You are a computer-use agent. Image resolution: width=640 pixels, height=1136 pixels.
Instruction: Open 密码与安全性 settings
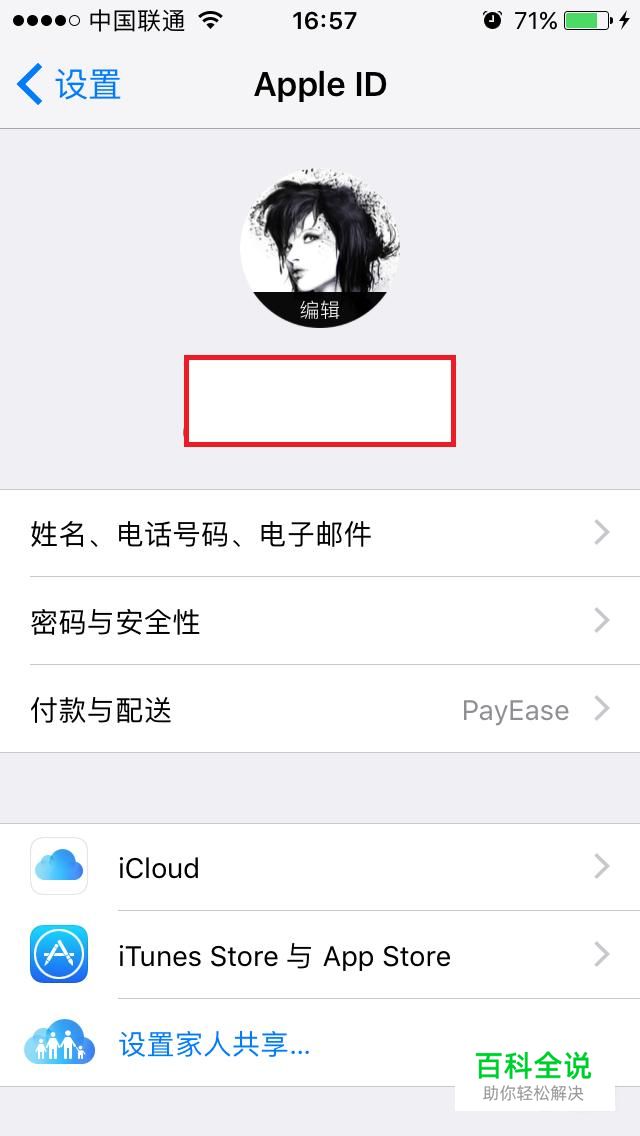[320, 622]
